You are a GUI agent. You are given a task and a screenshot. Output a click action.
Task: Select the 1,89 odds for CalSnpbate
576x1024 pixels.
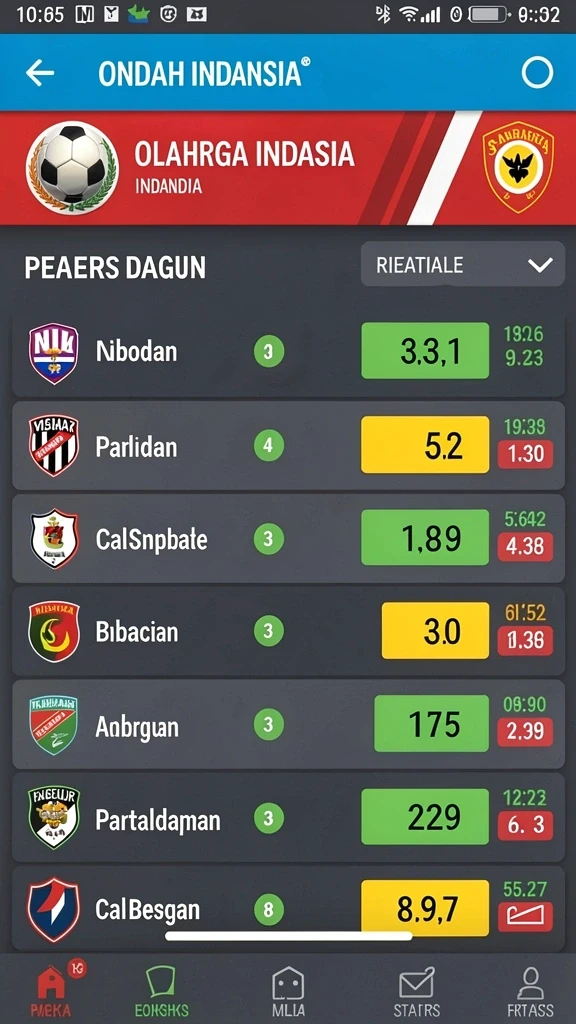click(x=425, y=537)
